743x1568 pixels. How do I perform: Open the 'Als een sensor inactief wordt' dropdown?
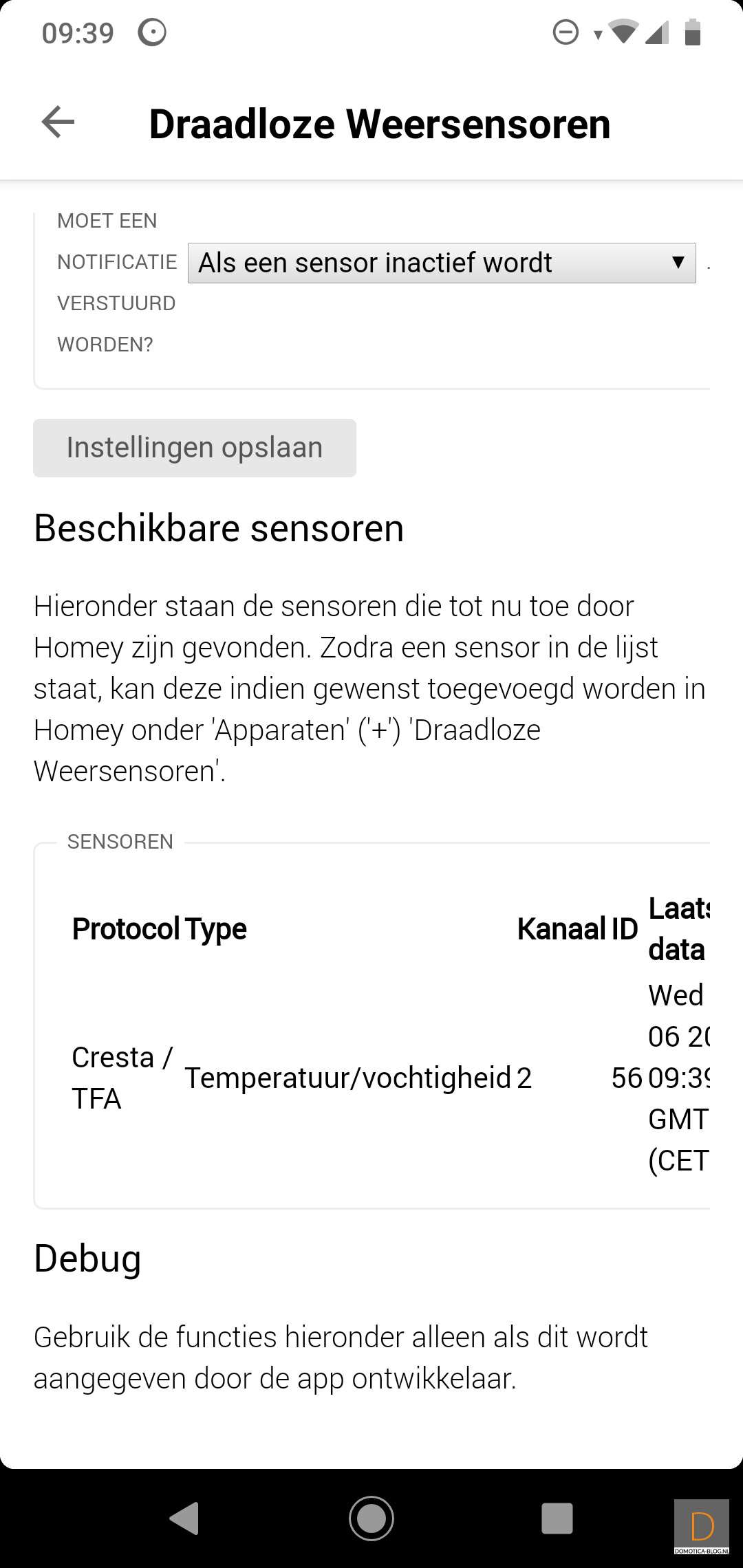point(441,263)
